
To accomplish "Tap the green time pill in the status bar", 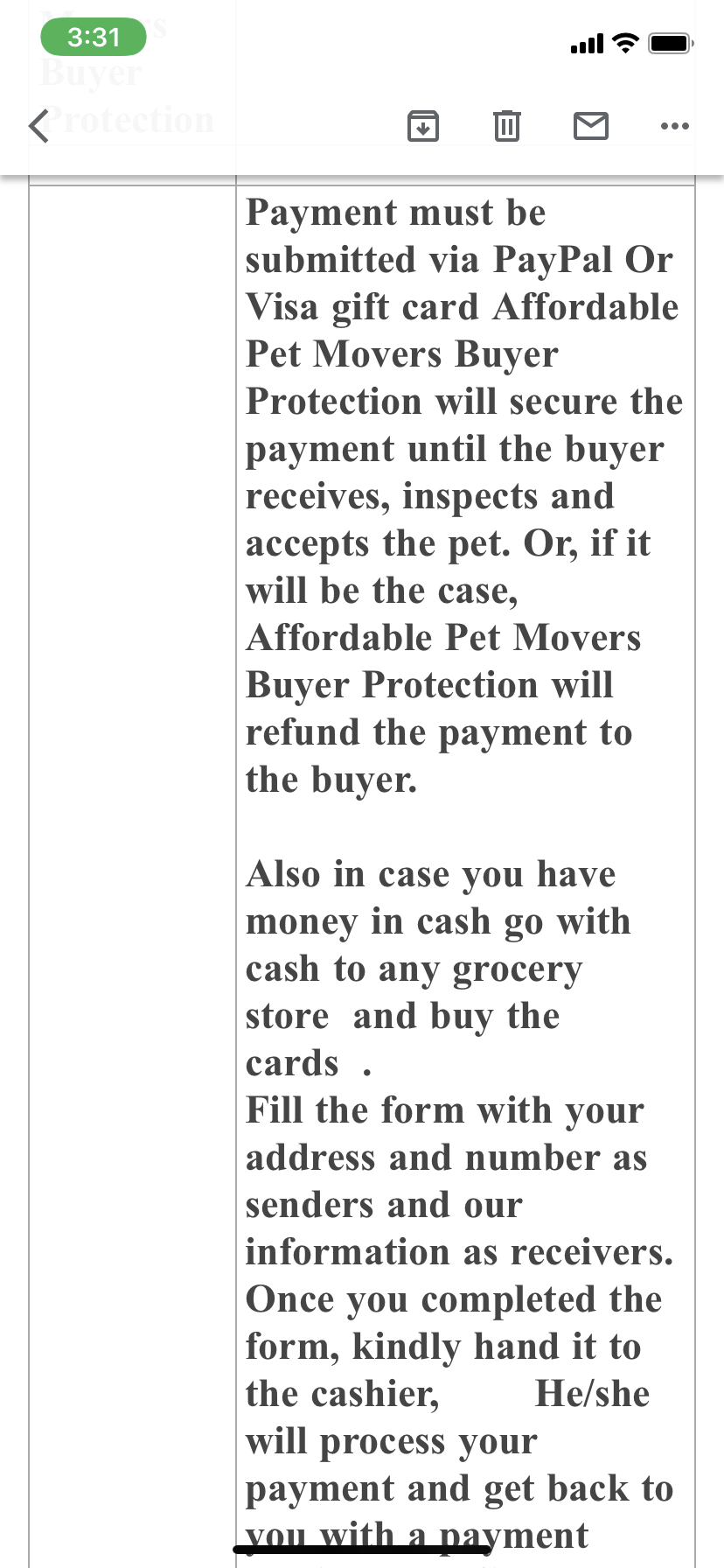I will (94, 38).
